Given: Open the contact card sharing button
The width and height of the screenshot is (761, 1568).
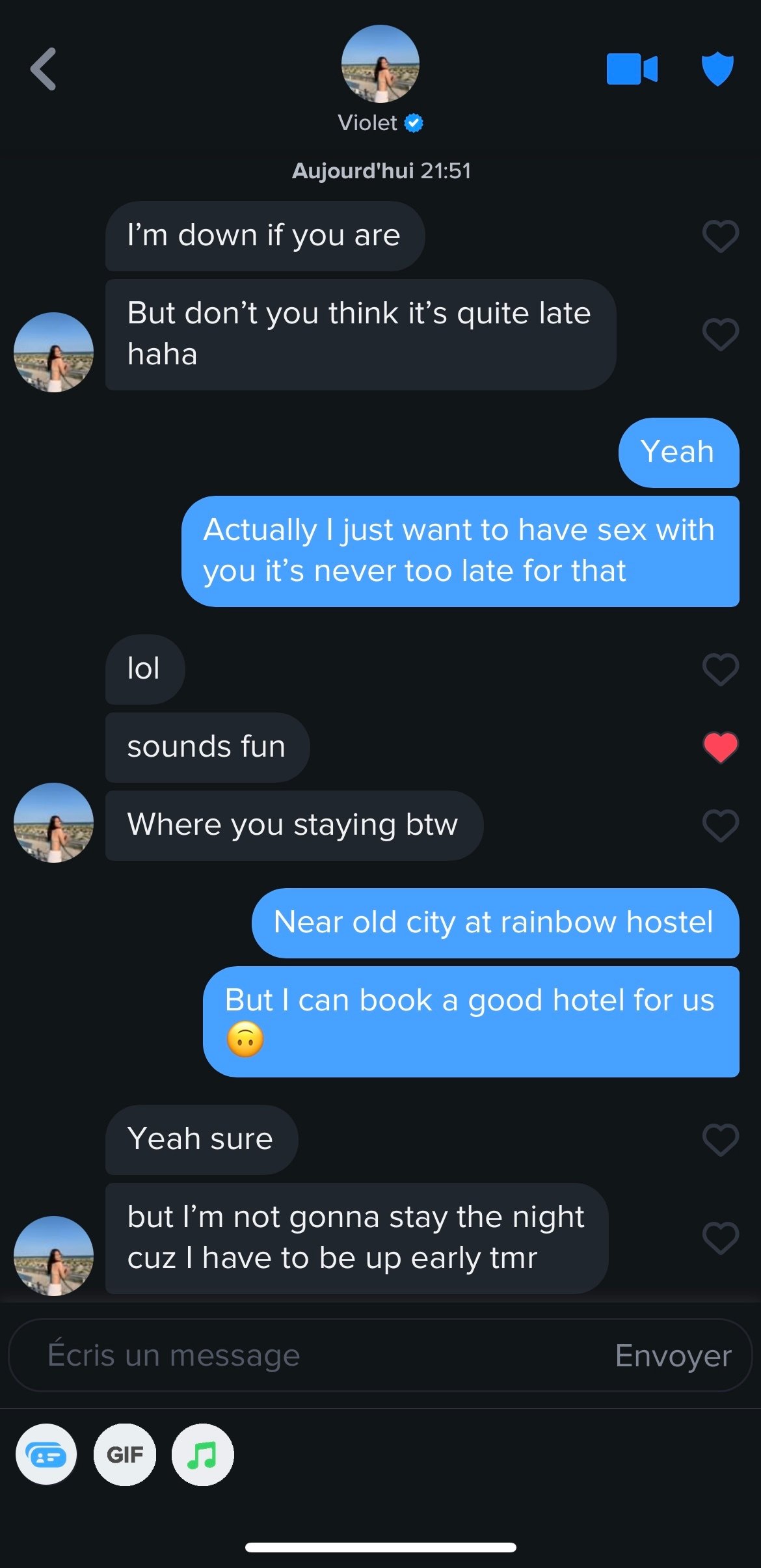Looking at the screenshot, I should tap(46, 1455).
